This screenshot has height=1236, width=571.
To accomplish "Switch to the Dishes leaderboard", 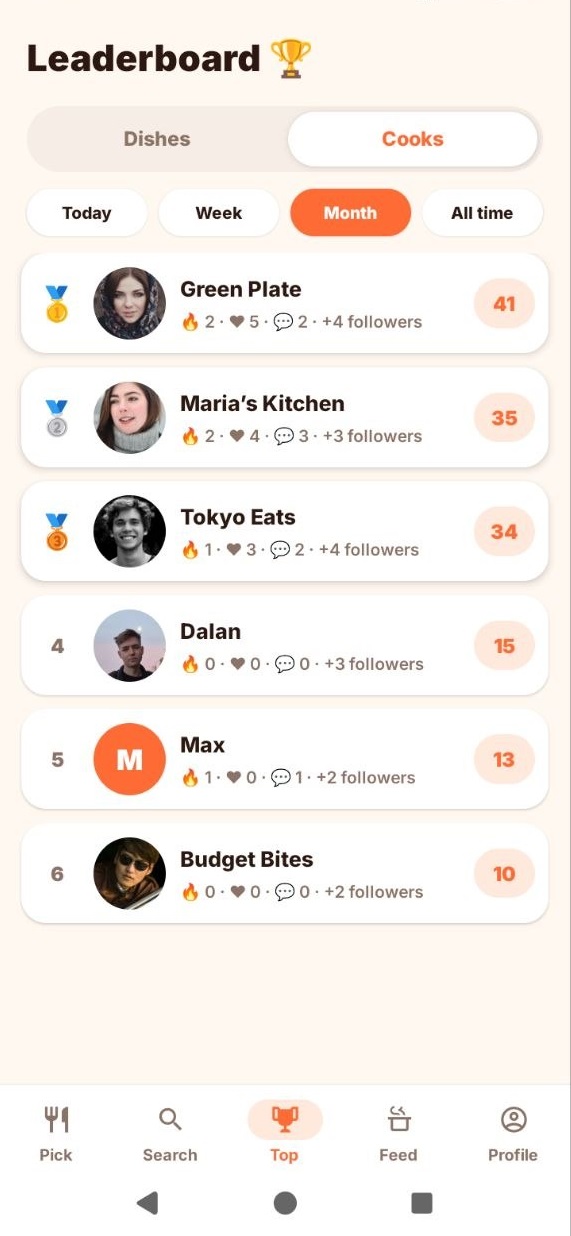I will click(x=157, y=139).
